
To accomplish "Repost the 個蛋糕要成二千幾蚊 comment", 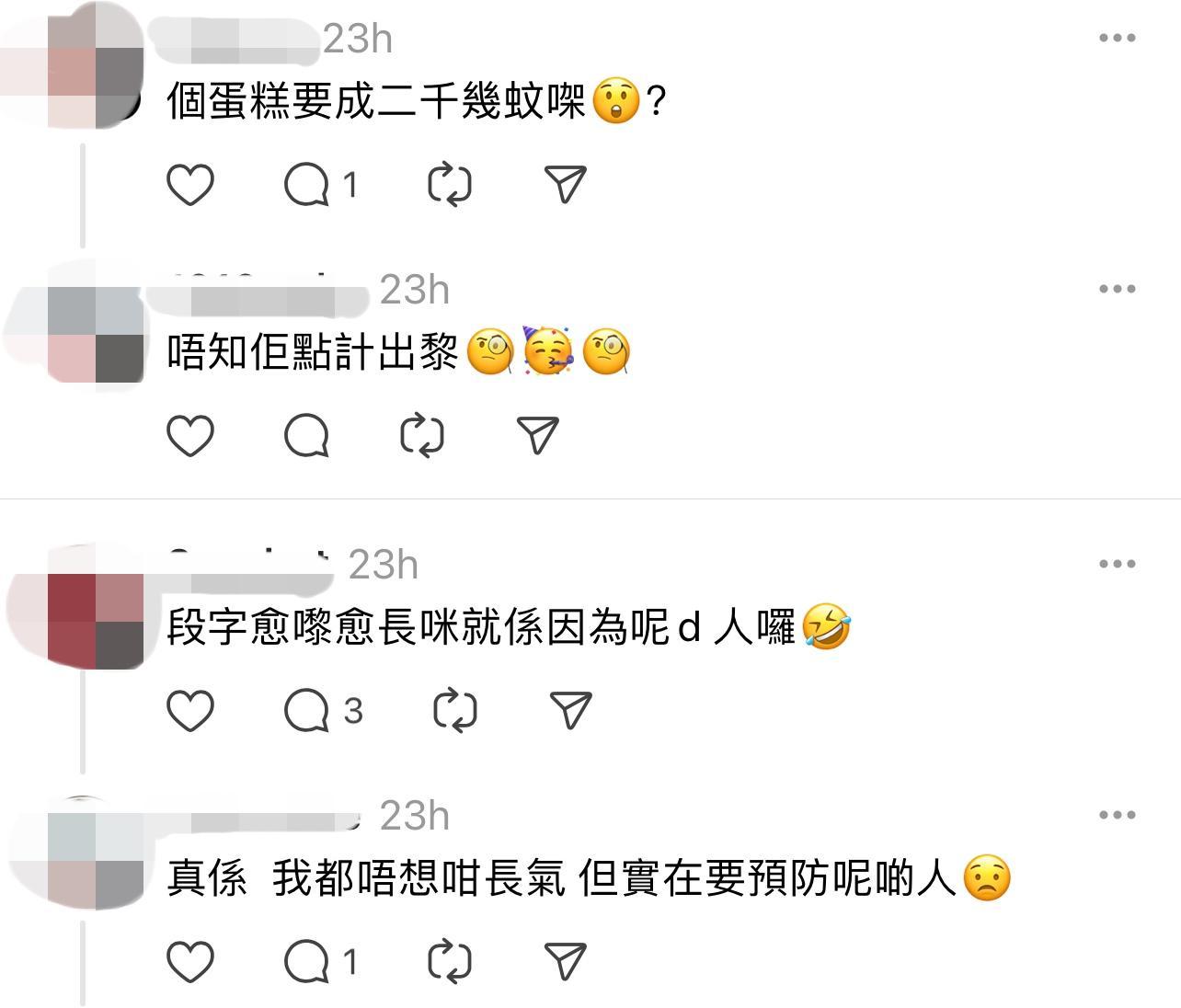I will 450,185.
